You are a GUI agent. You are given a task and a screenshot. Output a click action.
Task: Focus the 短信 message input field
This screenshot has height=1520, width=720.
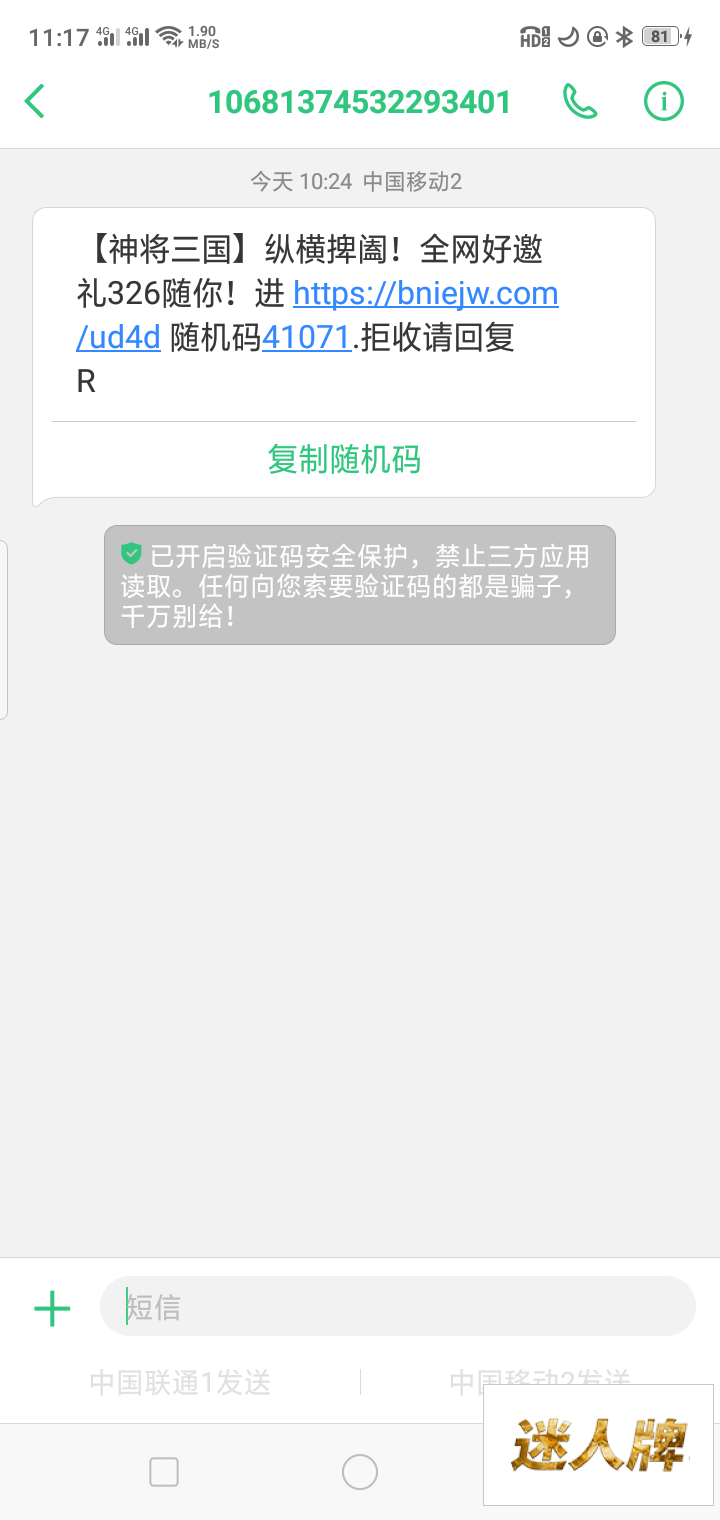click(400, 1307)
